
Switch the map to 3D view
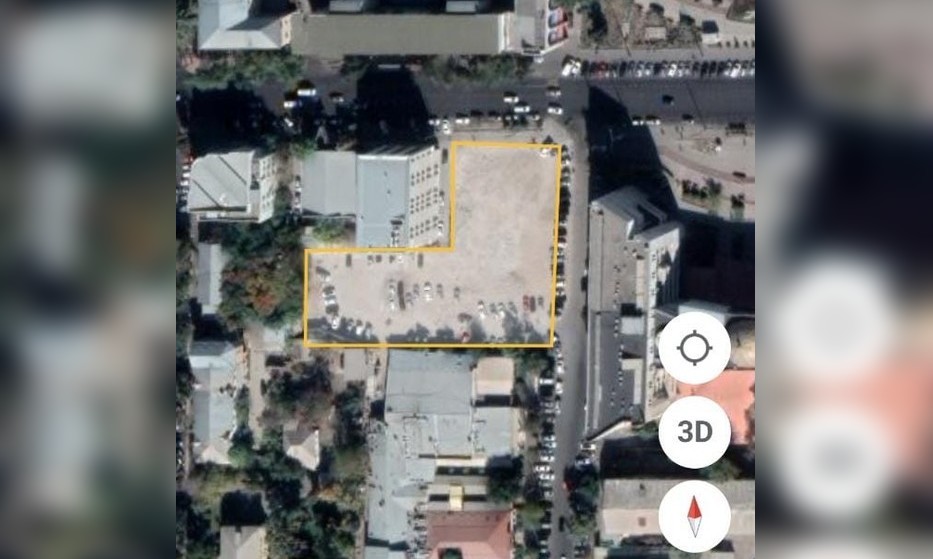694,432
